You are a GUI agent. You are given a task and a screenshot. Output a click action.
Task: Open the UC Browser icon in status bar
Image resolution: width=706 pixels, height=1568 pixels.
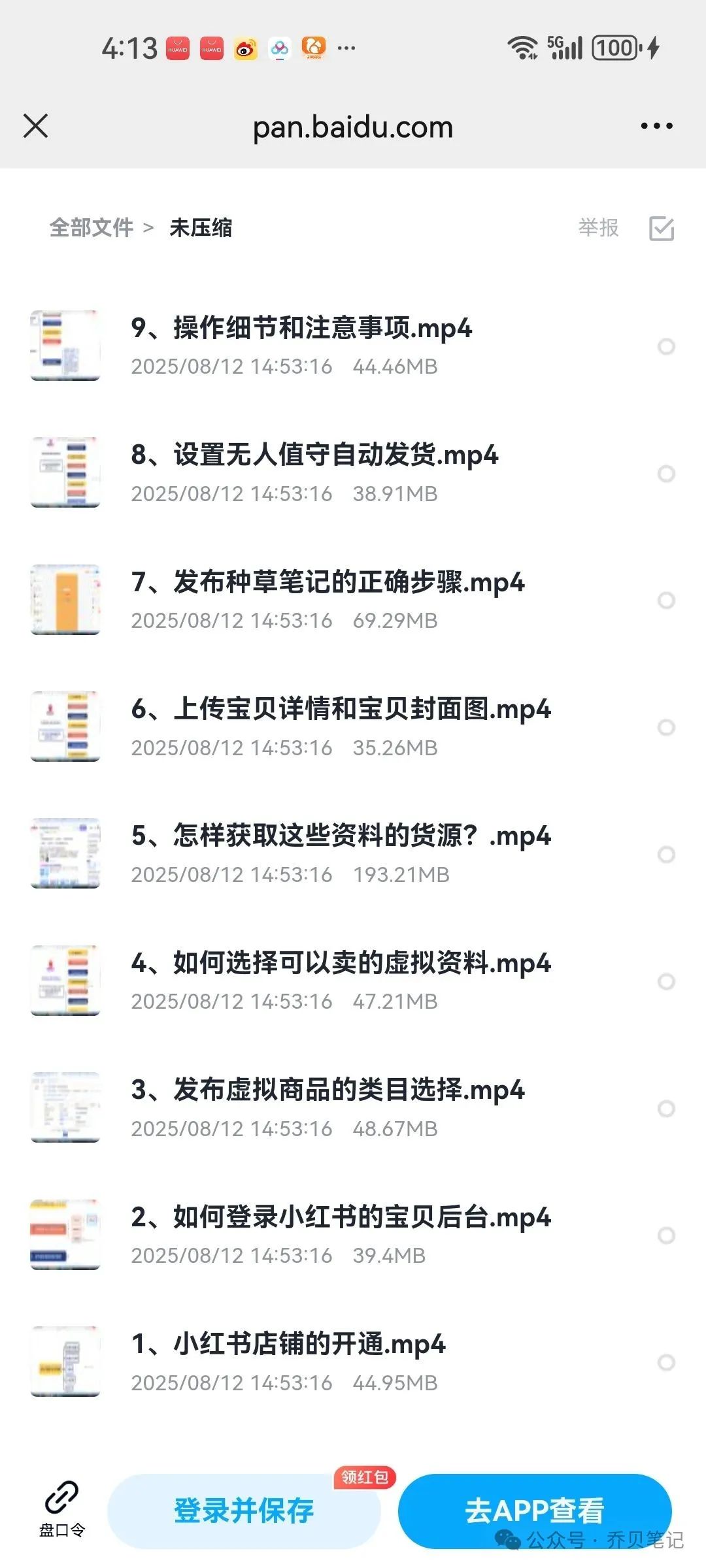[x=314, y=48]
